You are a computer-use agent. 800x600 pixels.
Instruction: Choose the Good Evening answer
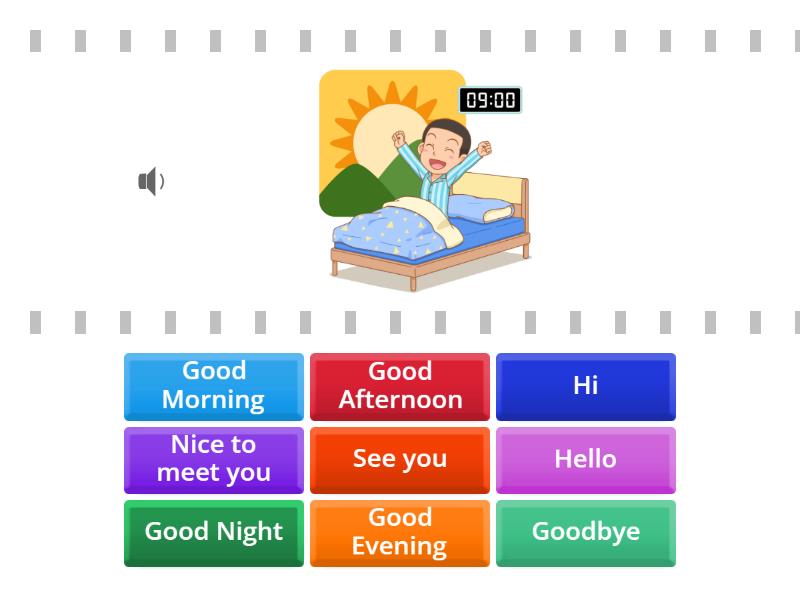pyautogui.click(x=400, y=532)
